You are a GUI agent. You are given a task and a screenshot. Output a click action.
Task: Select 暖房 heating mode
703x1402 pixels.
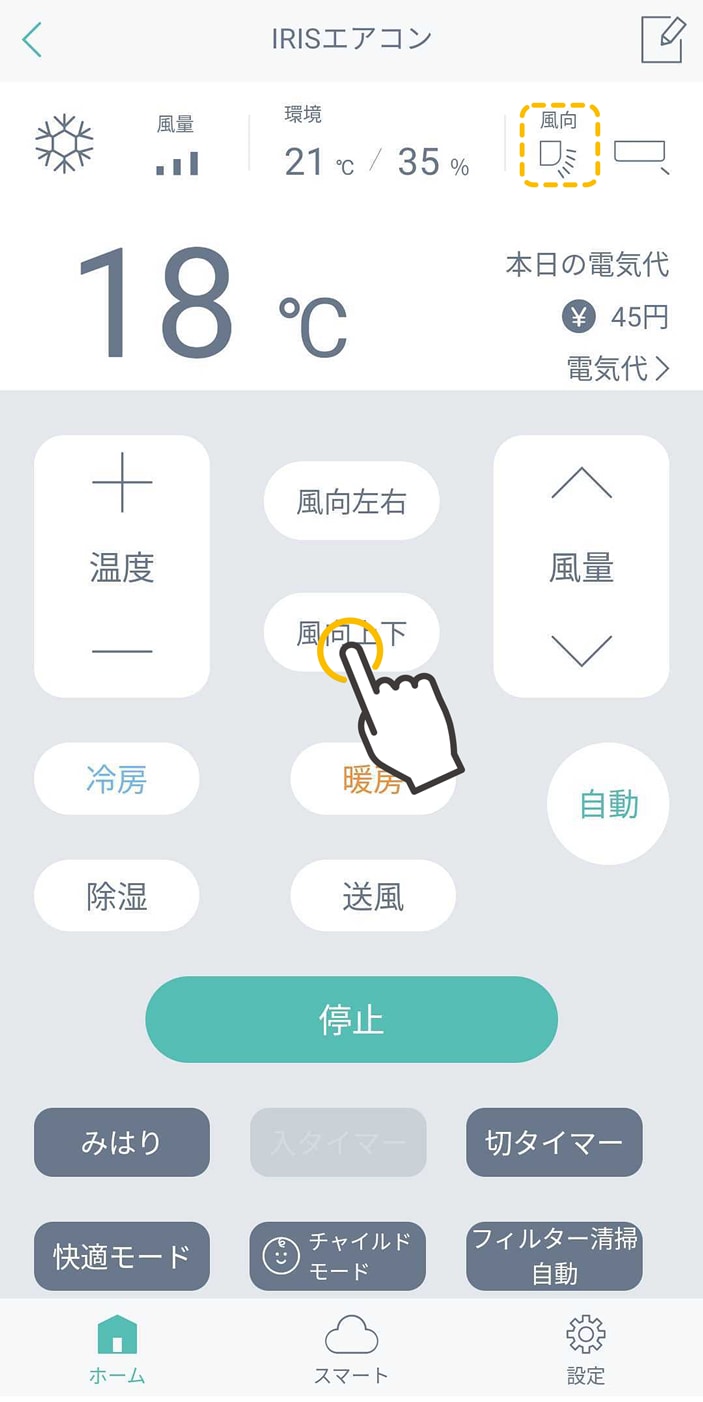coord(372,779)
